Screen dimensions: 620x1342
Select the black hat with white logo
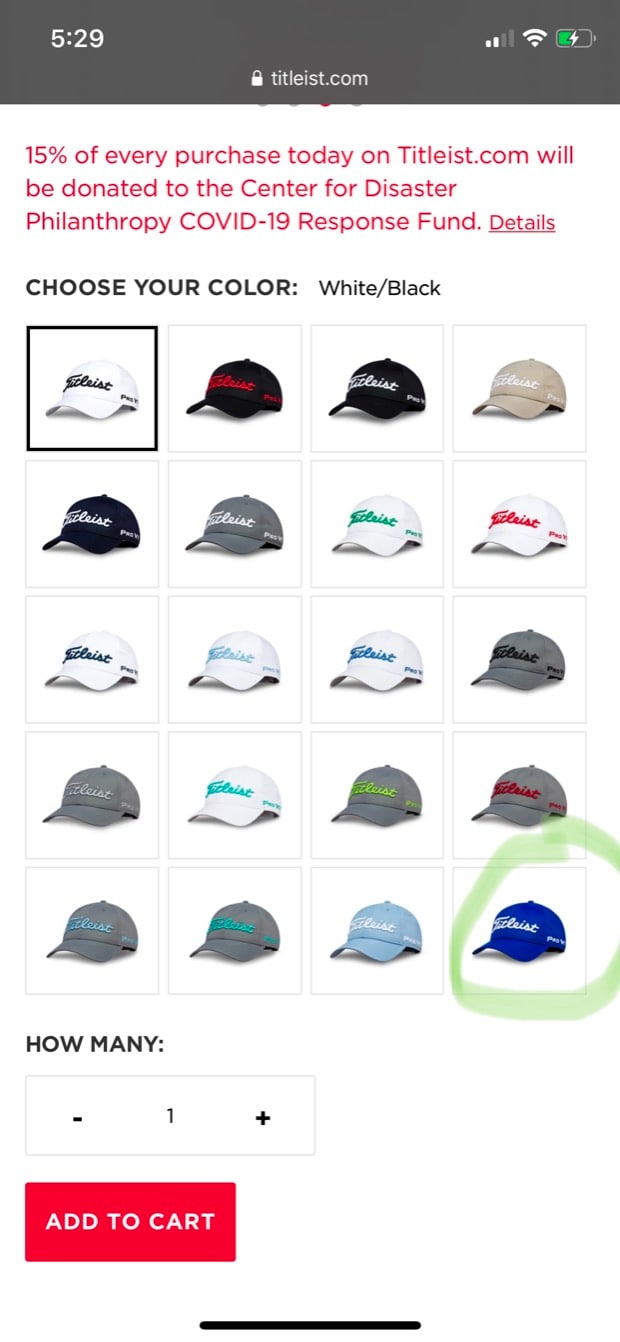point(377,388)
